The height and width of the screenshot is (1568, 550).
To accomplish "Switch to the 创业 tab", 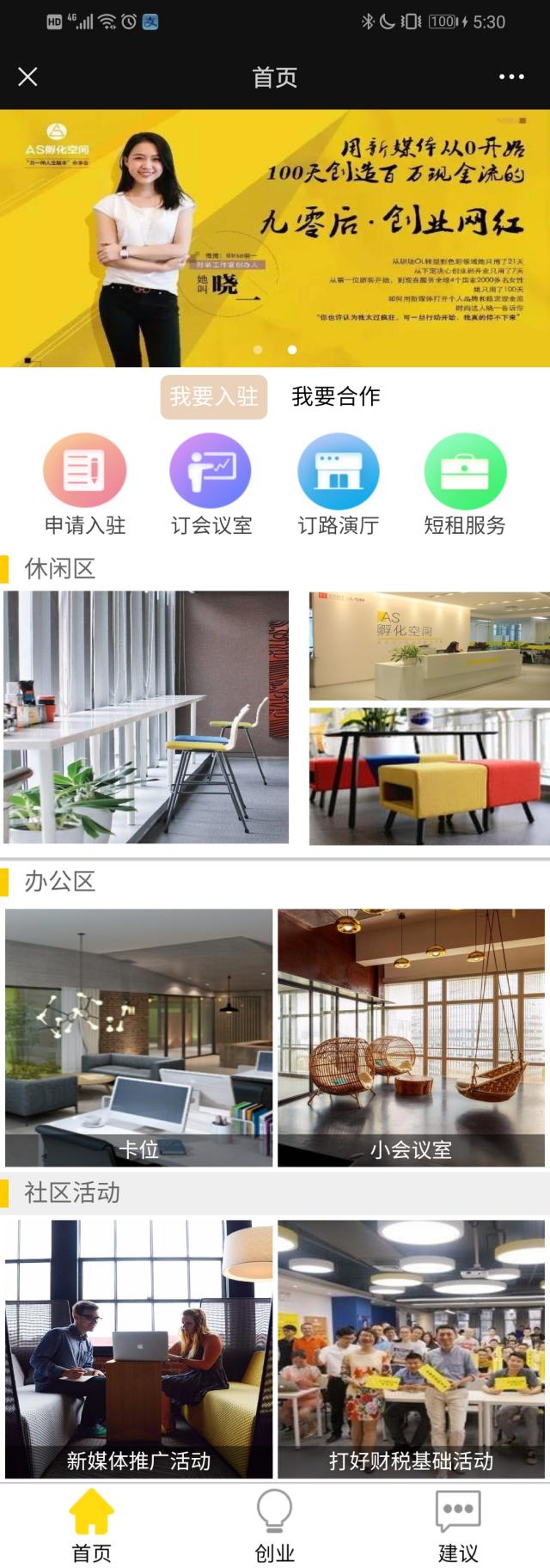I will tap(275, 1526).
